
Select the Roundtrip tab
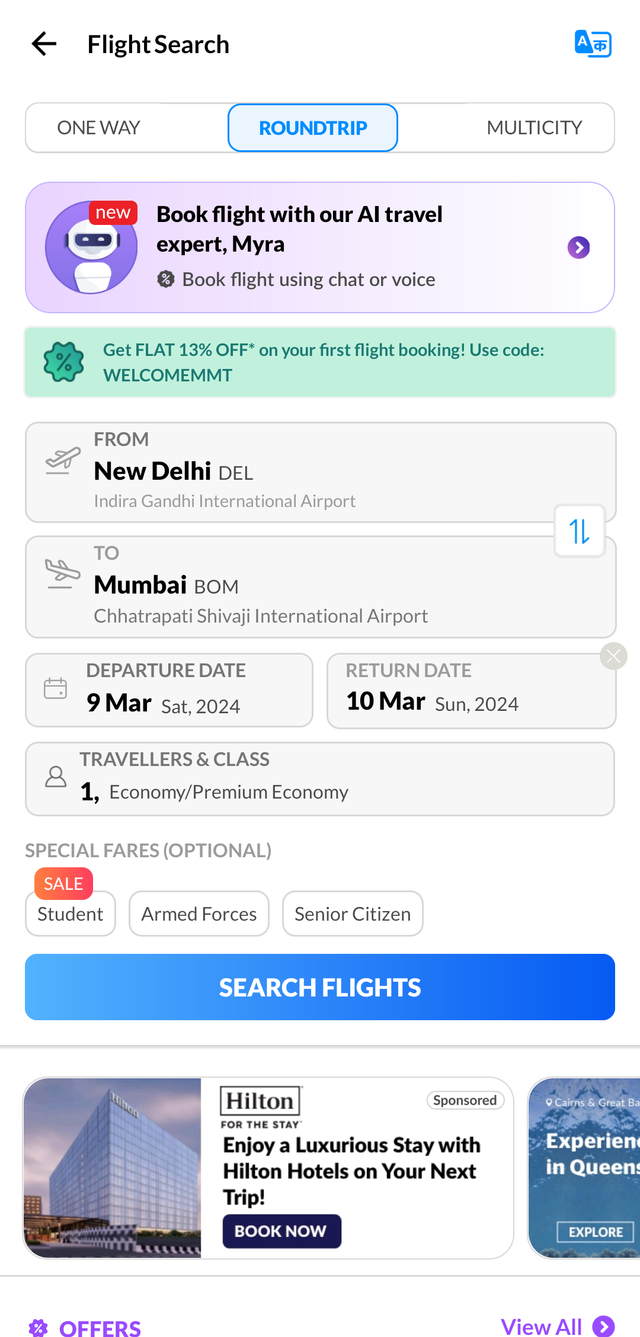pyautogui.click(x=313, y=128)
